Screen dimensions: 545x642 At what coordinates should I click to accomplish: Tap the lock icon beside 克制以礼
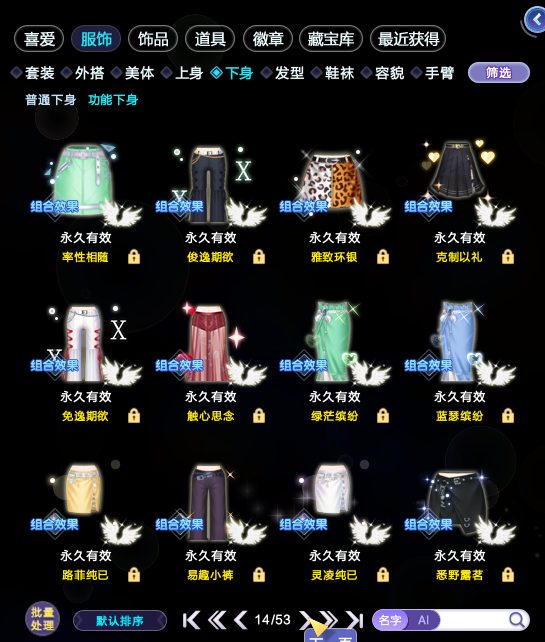tap(508, 257)
